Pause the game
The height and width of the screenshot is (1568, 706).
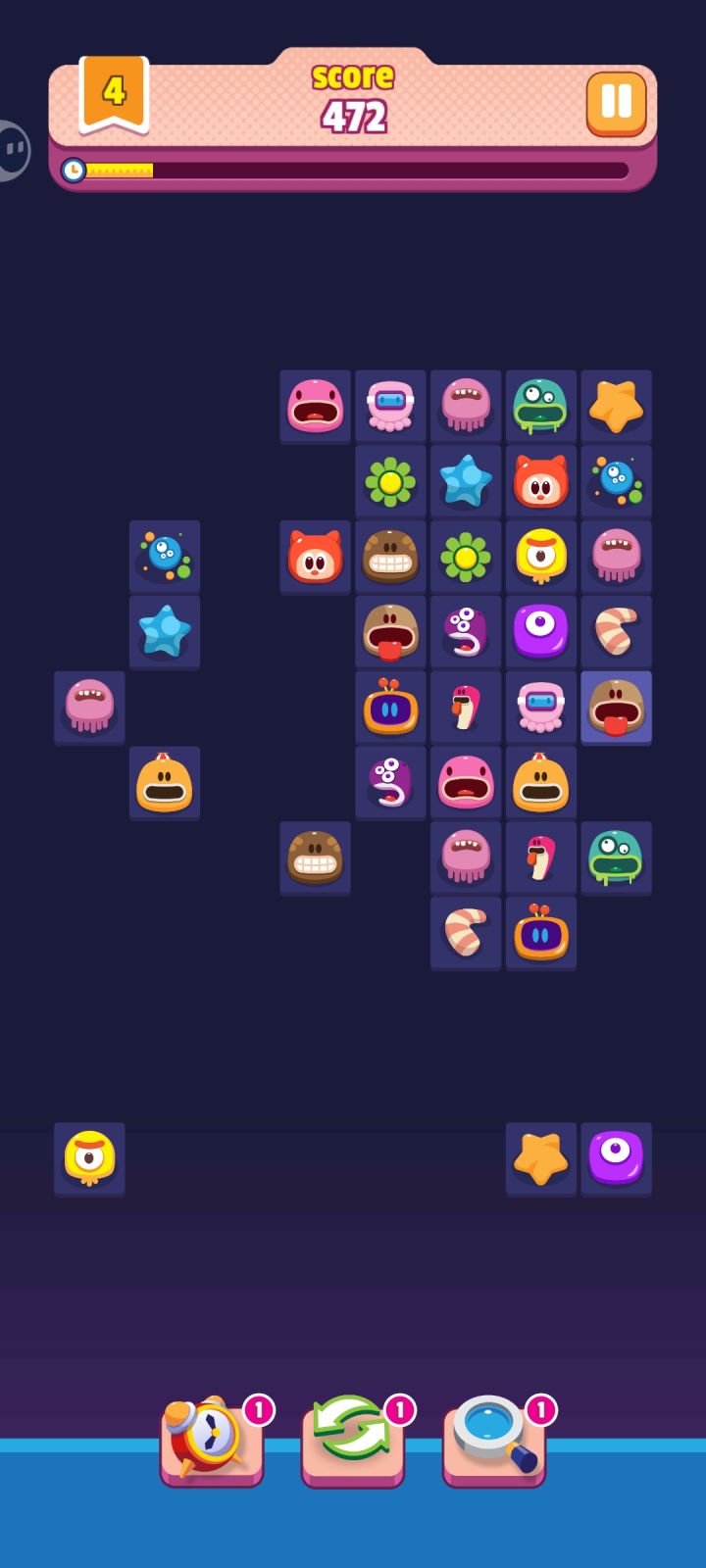(x=616, y=101)
